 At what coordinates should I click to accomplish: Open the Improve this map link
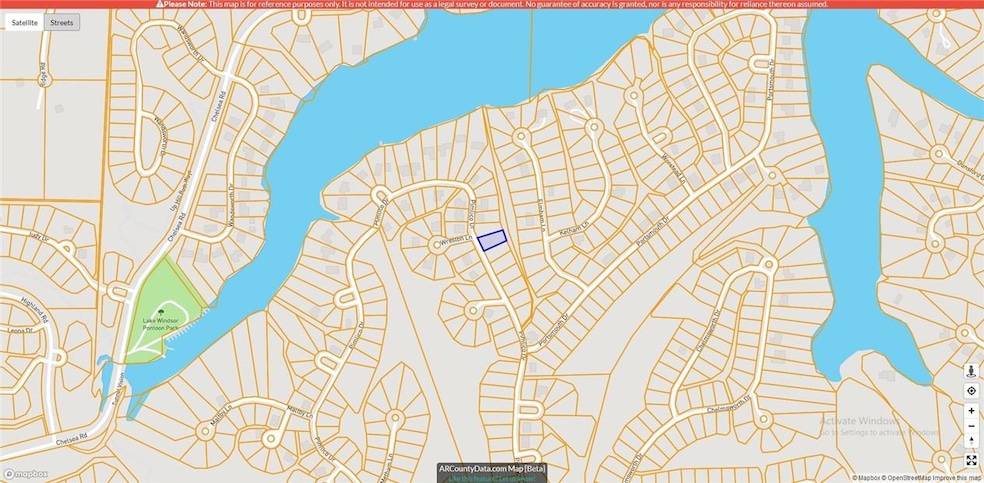tap(956, 478)
